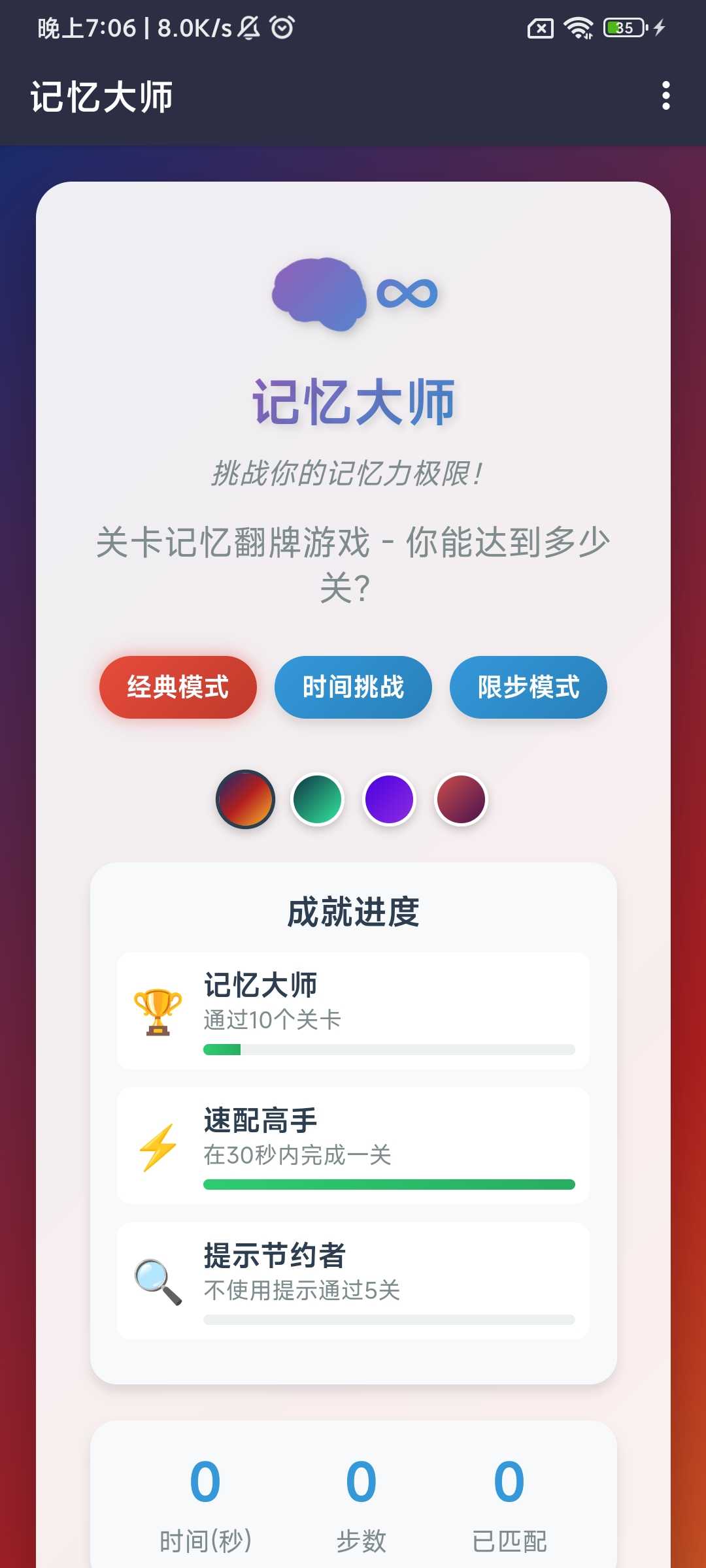
Task: Open the overflow menu
Action: (665, 96)
